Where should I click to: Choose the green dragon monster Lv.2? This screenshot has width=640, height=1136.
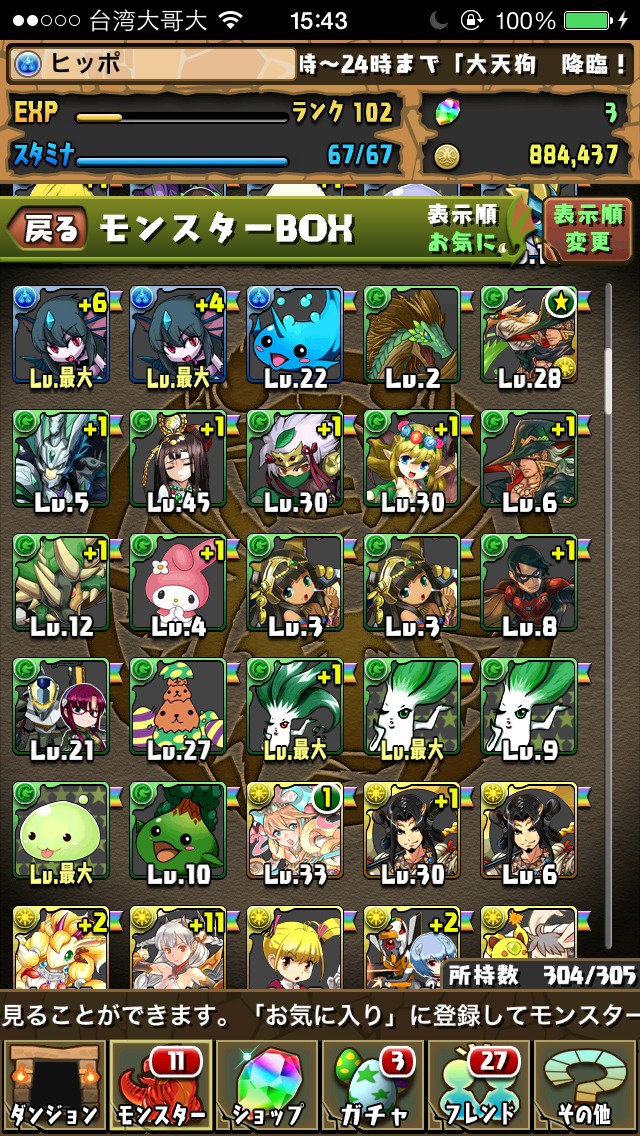(413, 335)
